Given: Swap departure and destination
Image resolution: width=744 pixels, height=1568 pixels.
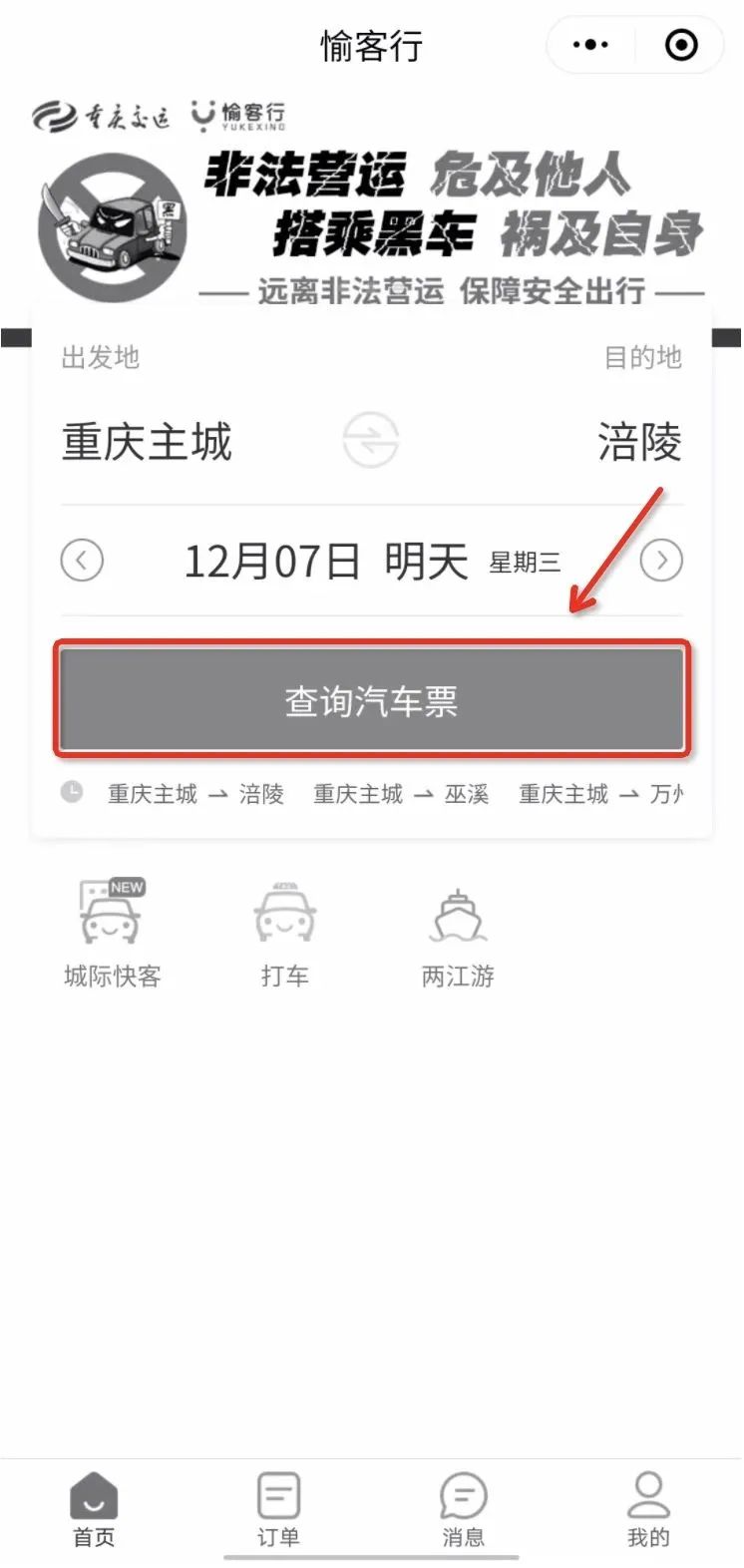Looking at the screenshot, I should 371,441.
